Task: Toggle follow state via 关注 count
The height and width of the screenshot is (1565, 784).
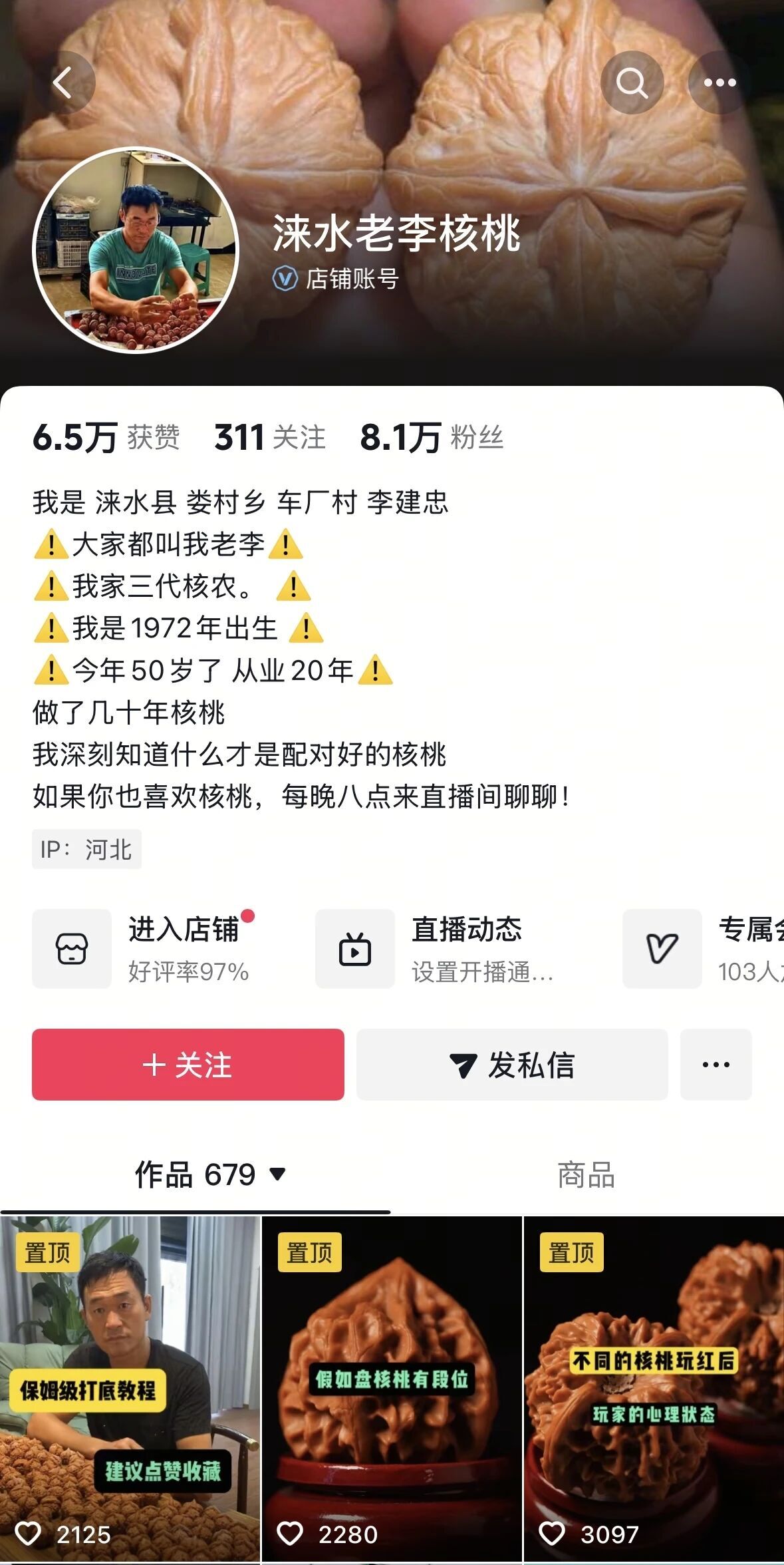Action: [x=269, y=438]
